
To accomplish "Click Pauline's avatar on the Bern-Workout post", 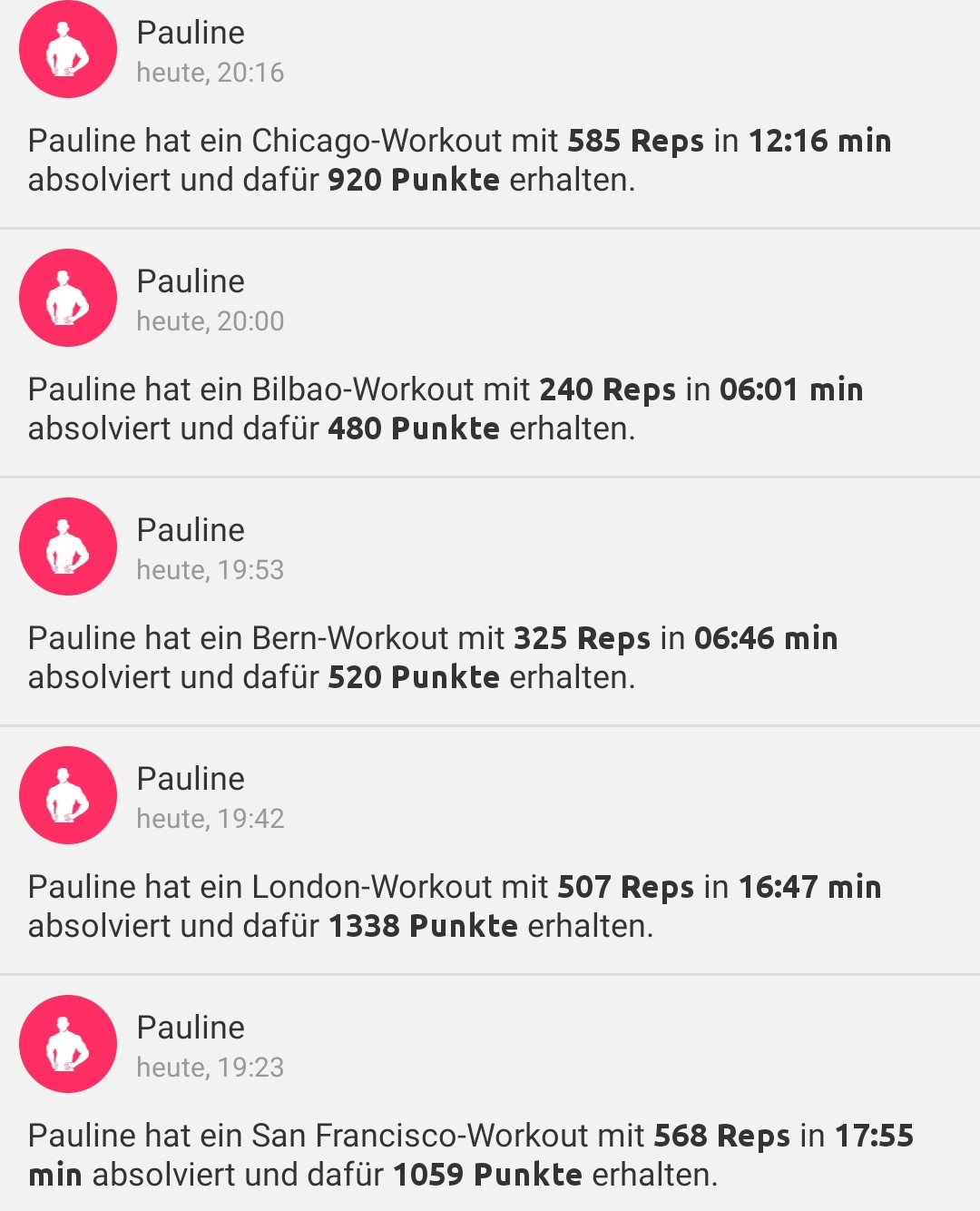I will click(67, 546).
